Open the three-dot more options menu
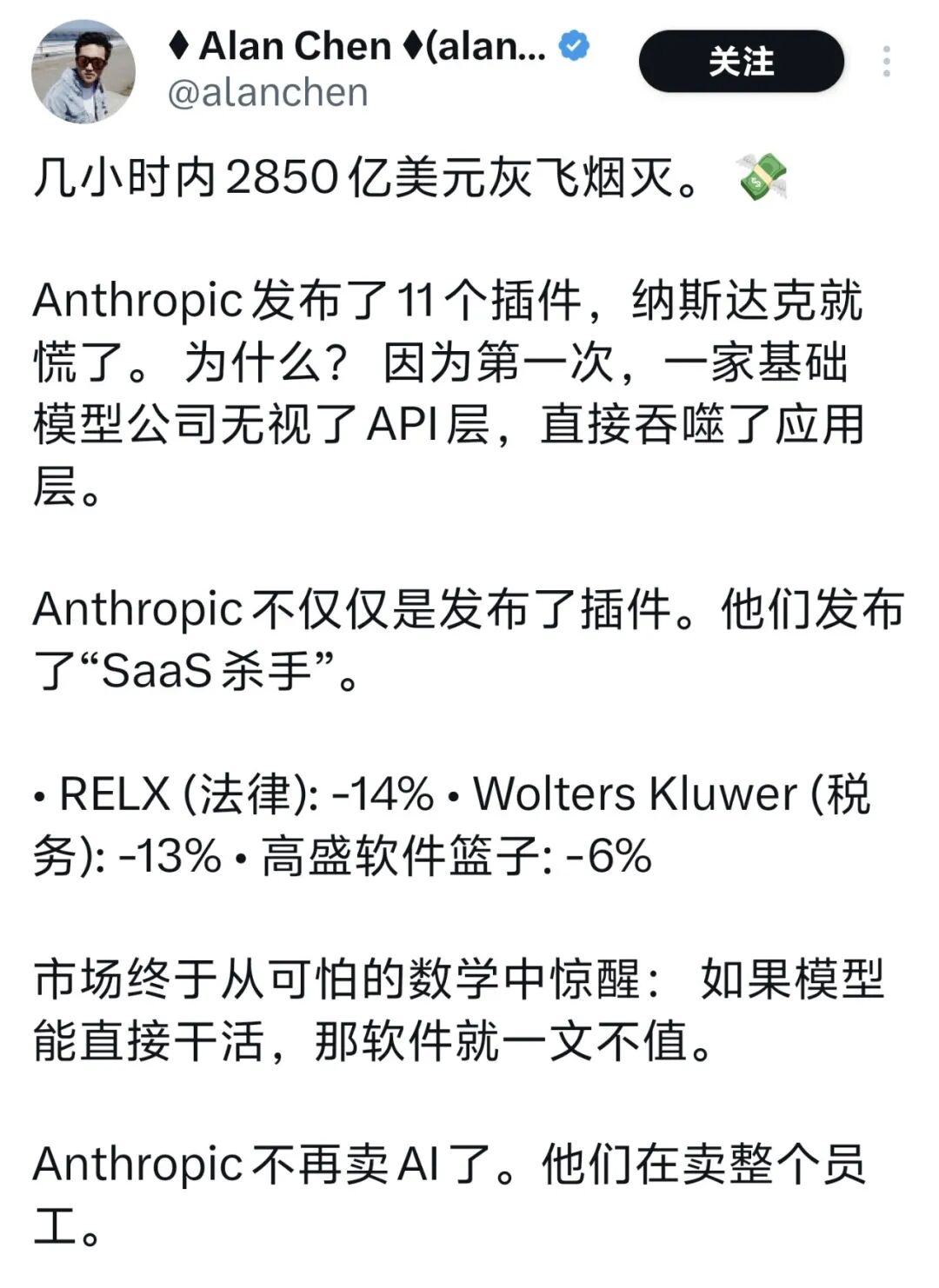This screenshot has height=1288, width=939. [887, 61]
